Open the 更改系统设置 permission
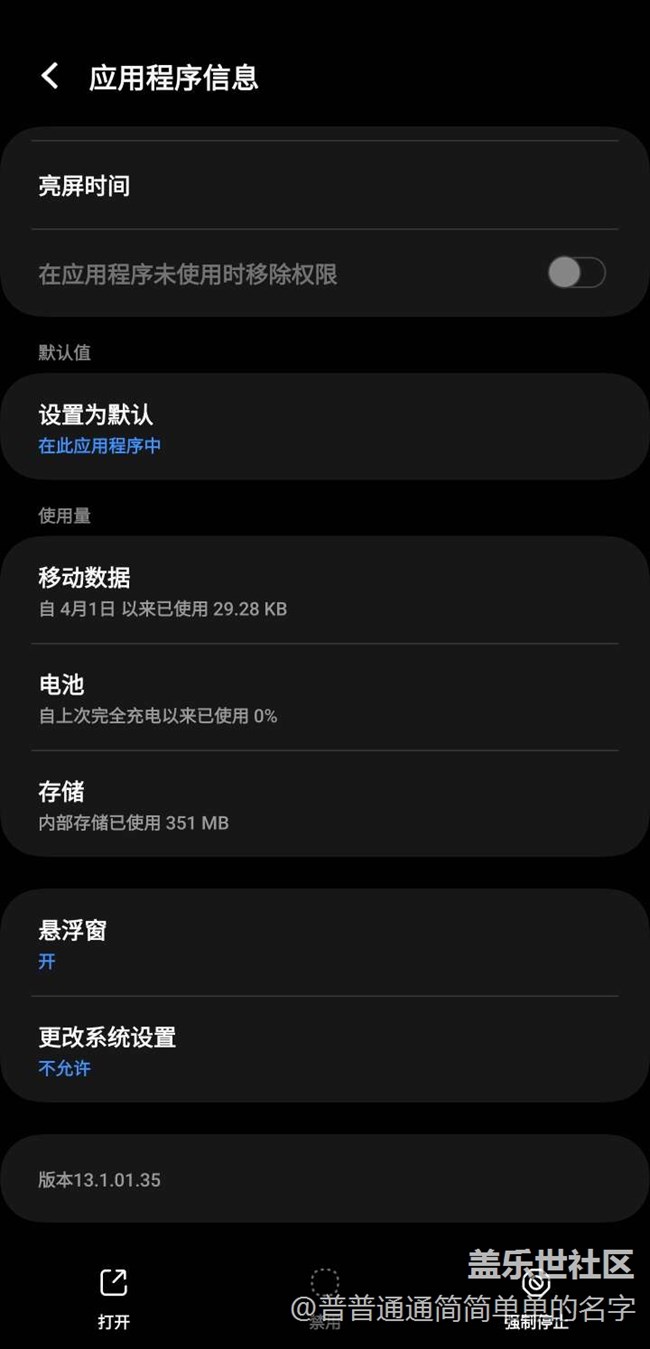This screenshot has height=1349, width=650. tap(325, 1049)
